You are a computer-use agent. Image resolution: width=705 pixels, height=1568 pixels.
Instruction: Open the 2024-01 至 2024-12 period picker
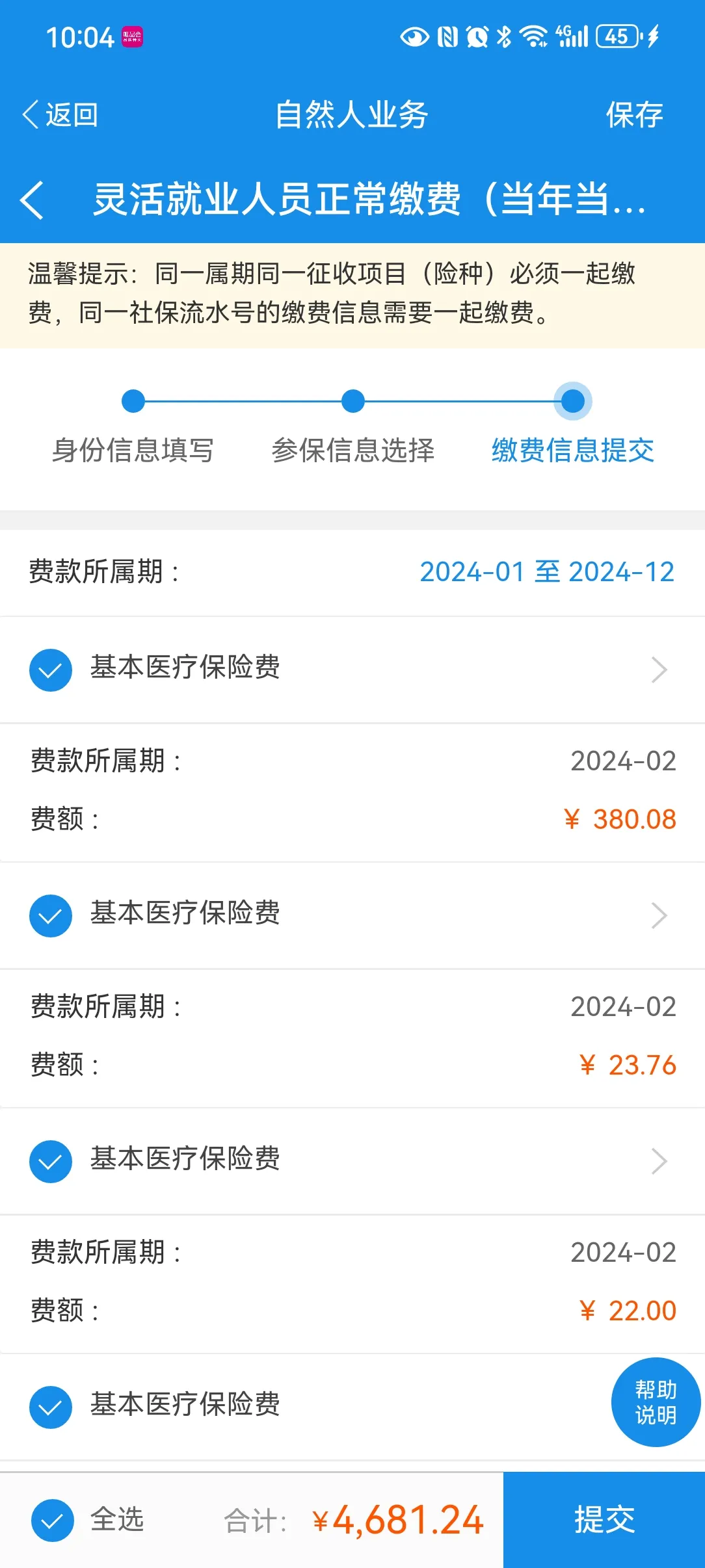[x=547, y=572]
